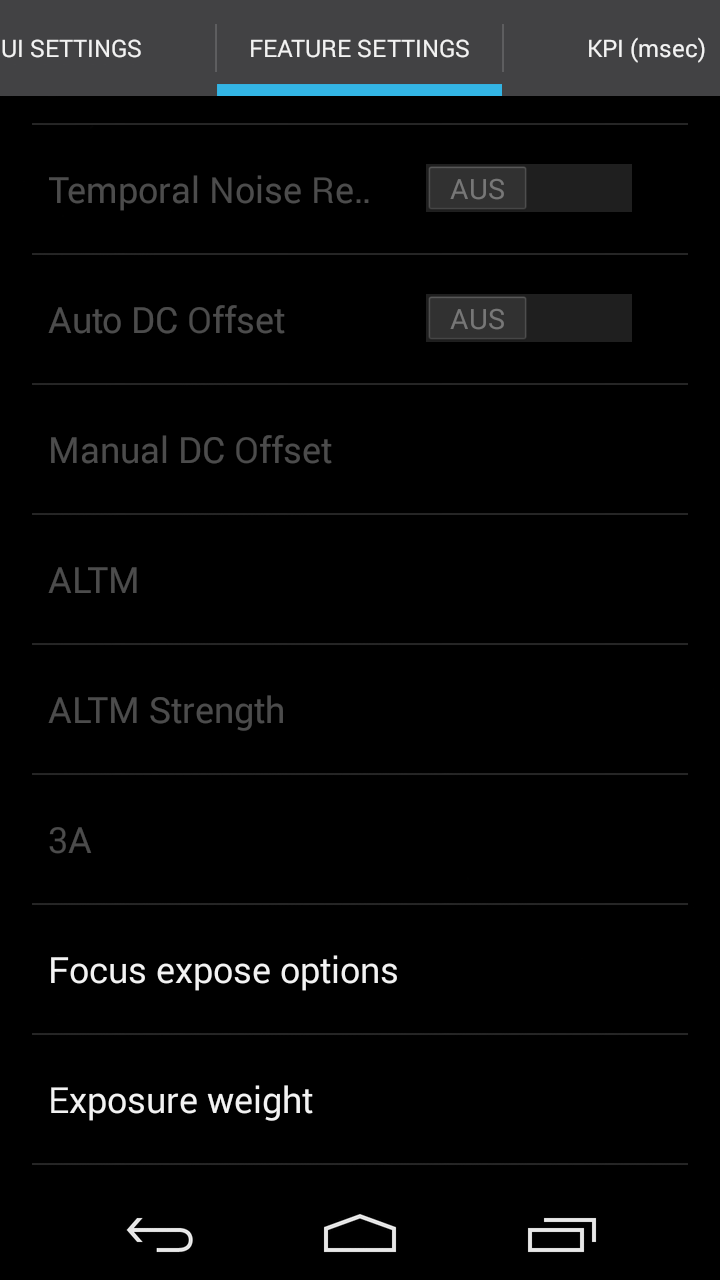Viewport: 720px width, 1280px height.
Task: Toggle the Auto DC Offset switch
Action: pos(529,318)
